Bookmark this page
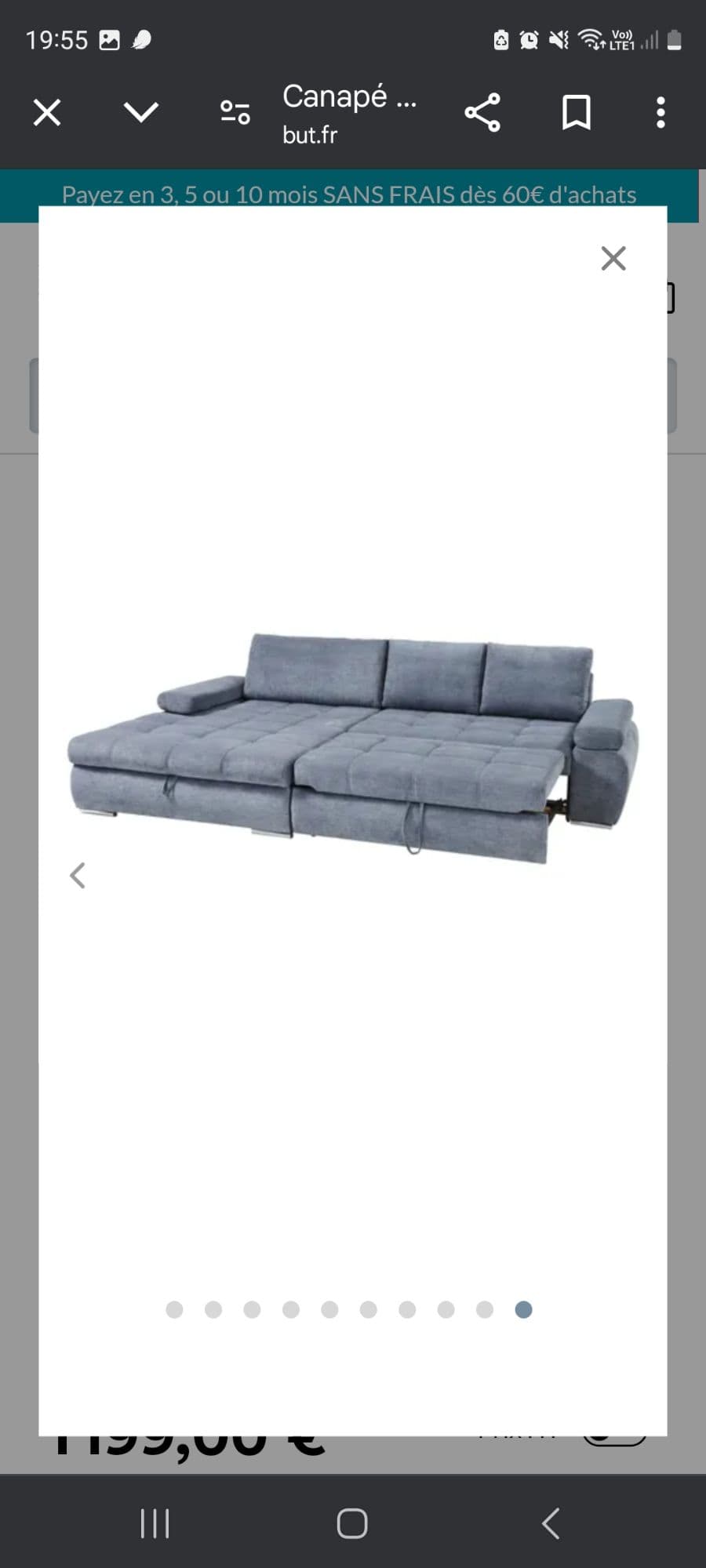 (x=576, y=113)
